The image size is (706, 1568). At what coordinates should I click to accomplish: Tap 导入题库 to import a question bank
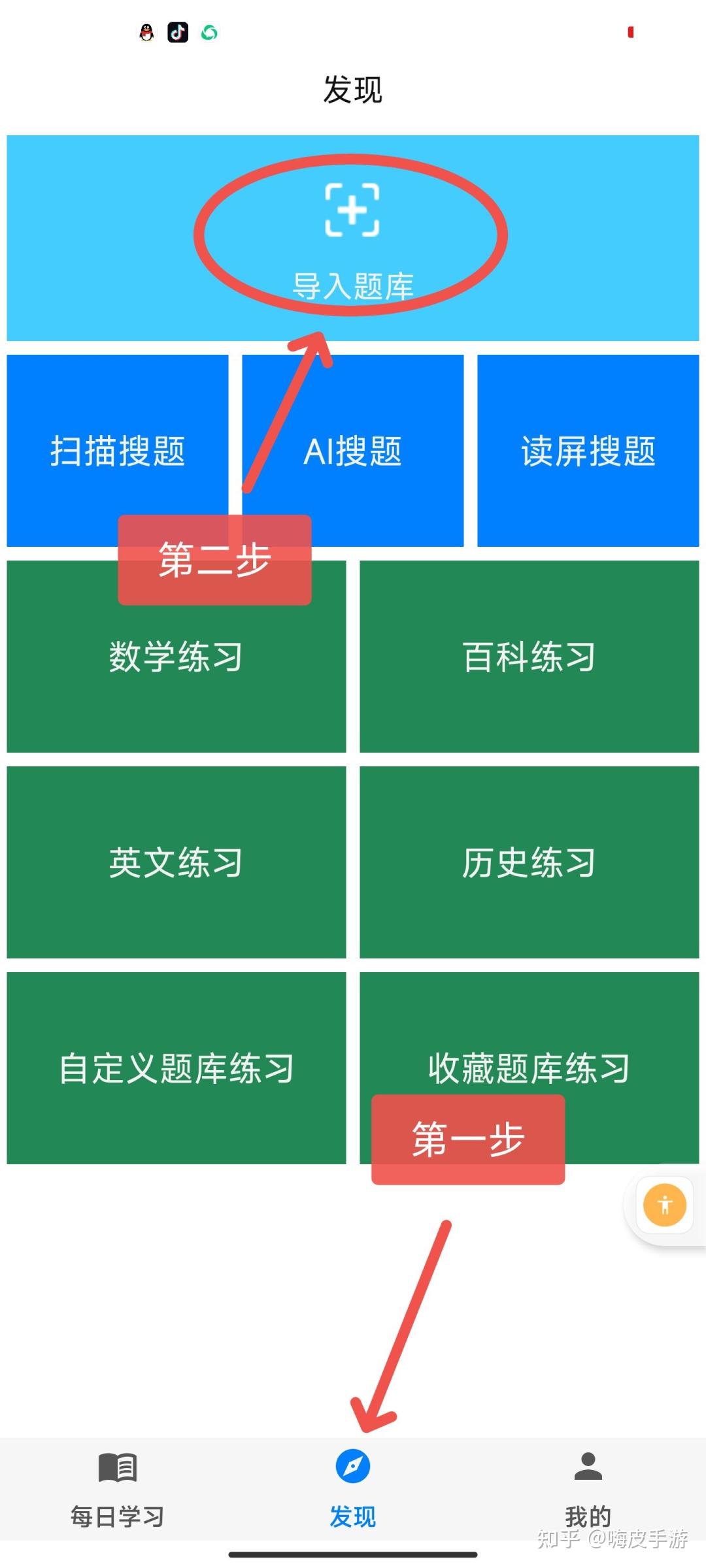tap(352, 238)
